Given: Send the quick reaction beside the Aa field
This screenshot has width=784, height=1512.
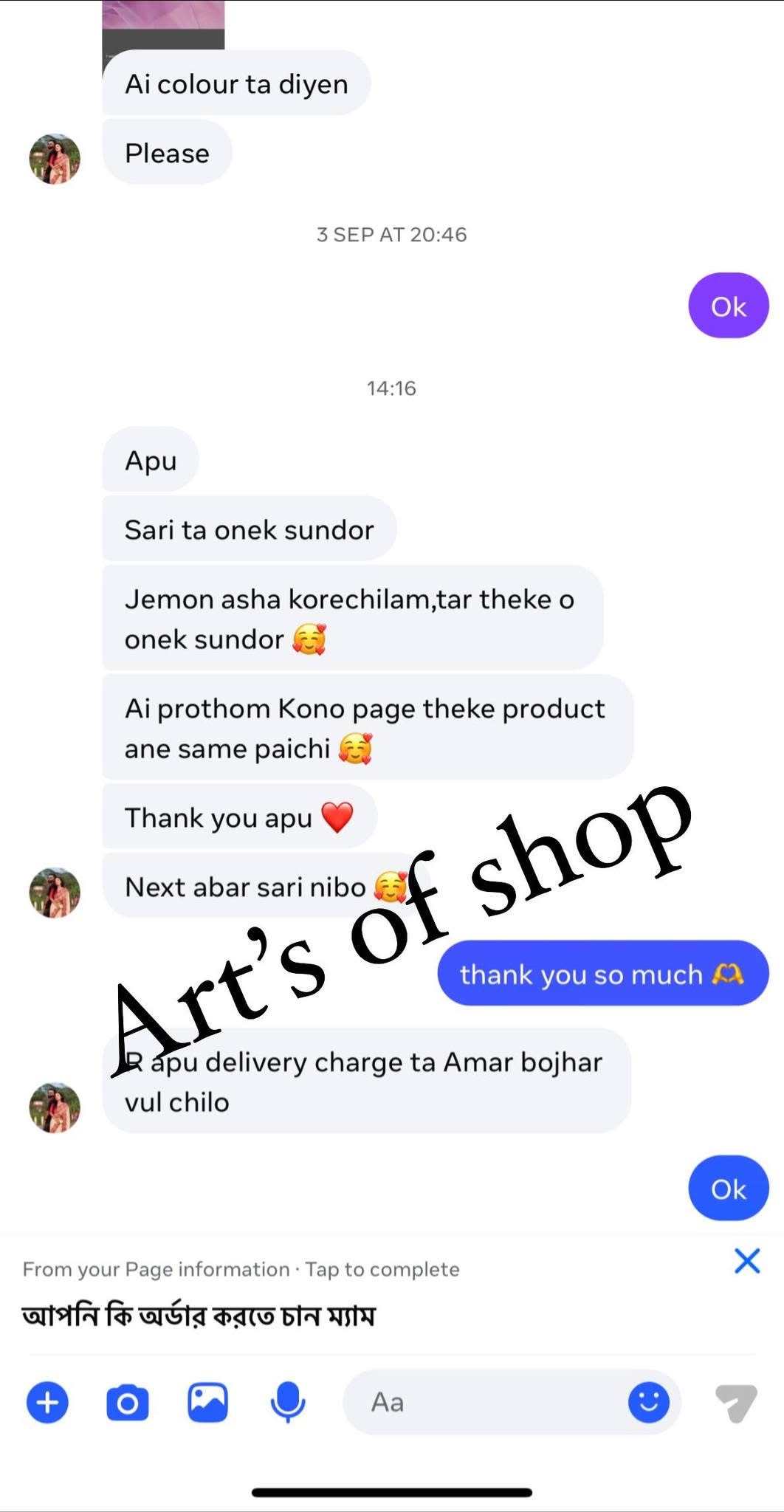Looking at the screenshot, I should (x=736, y=1403).
